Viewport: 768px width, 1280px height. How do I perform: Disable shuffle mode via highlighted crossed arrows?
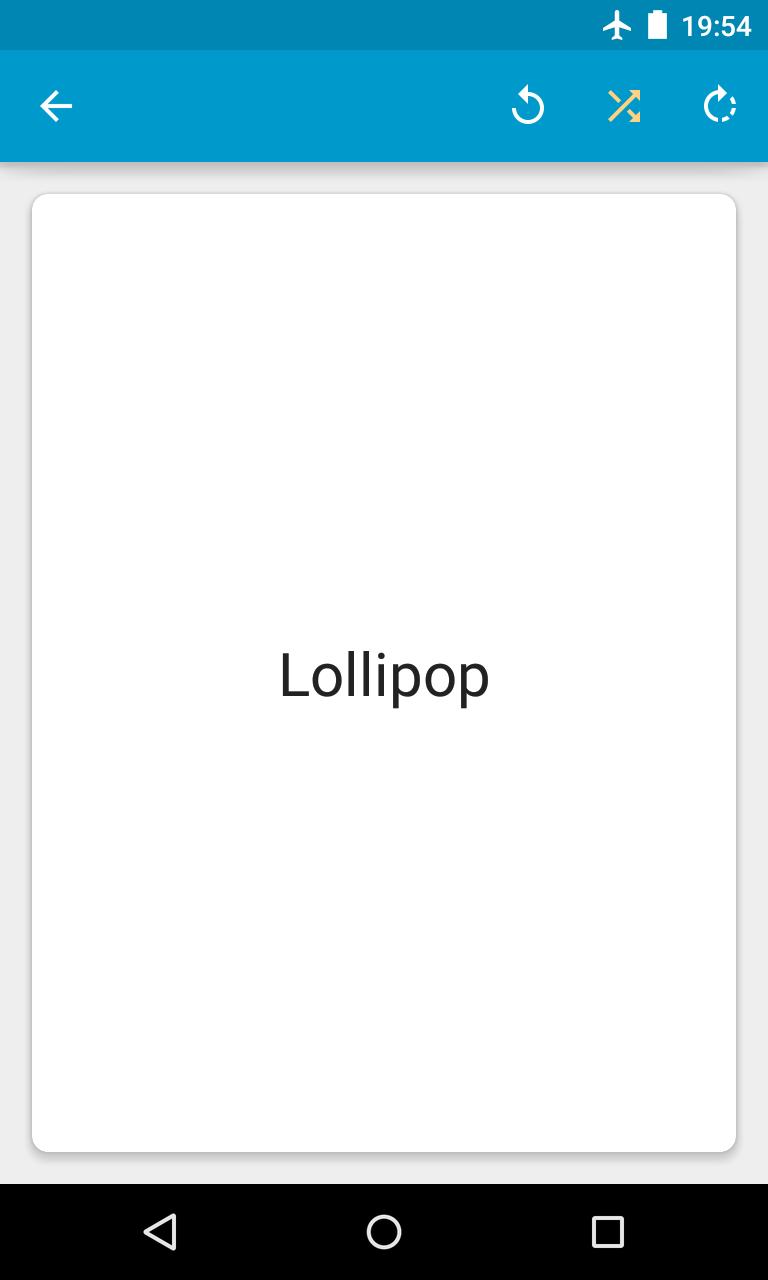tap(623, 105)
